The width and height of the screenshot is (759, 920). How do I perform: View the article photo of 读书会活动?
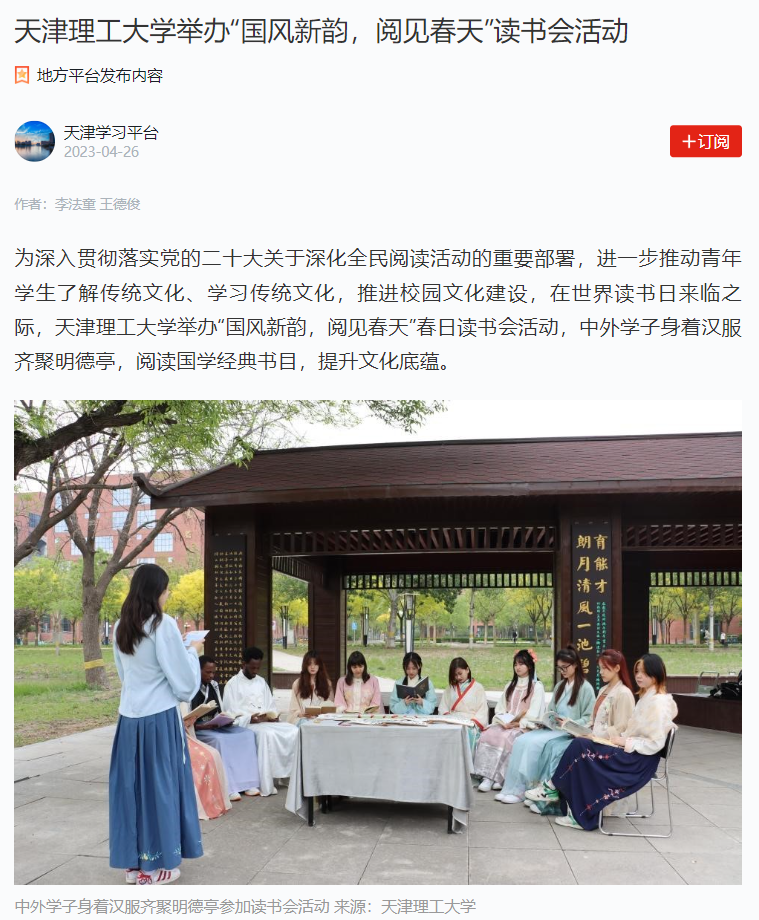pos(378,642)
